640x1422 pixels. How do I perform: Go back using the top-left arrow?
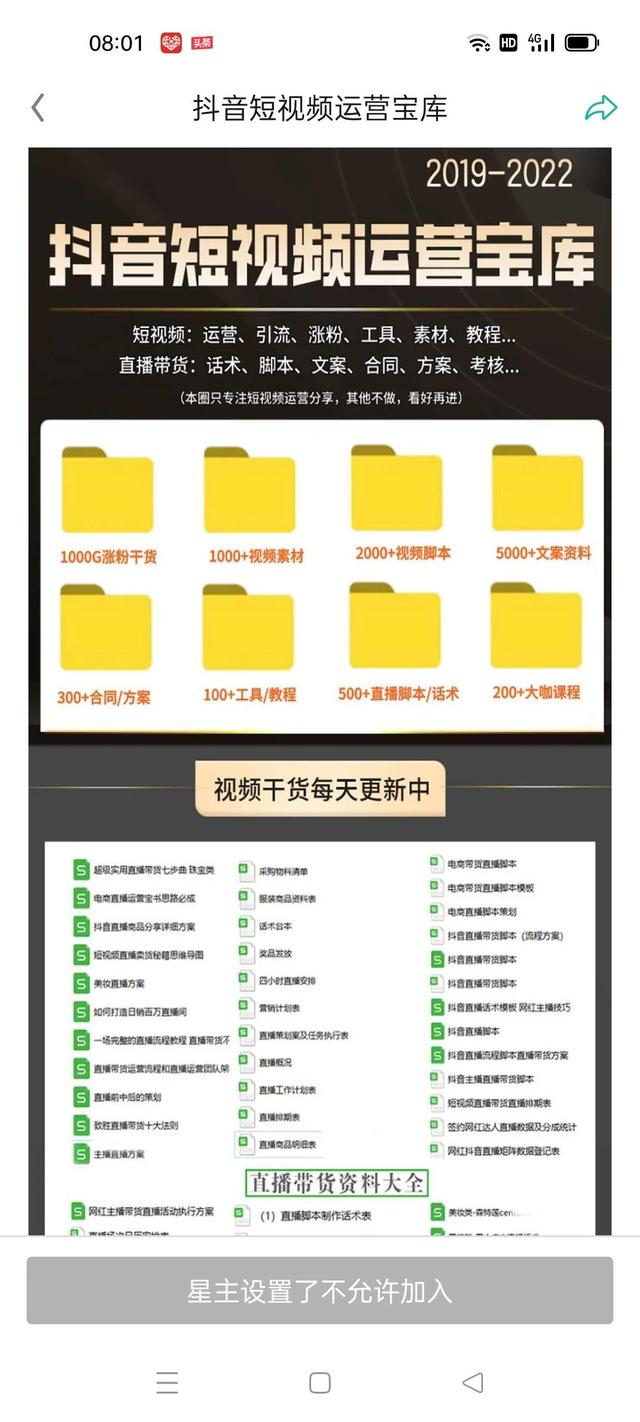tap(38, 108)
